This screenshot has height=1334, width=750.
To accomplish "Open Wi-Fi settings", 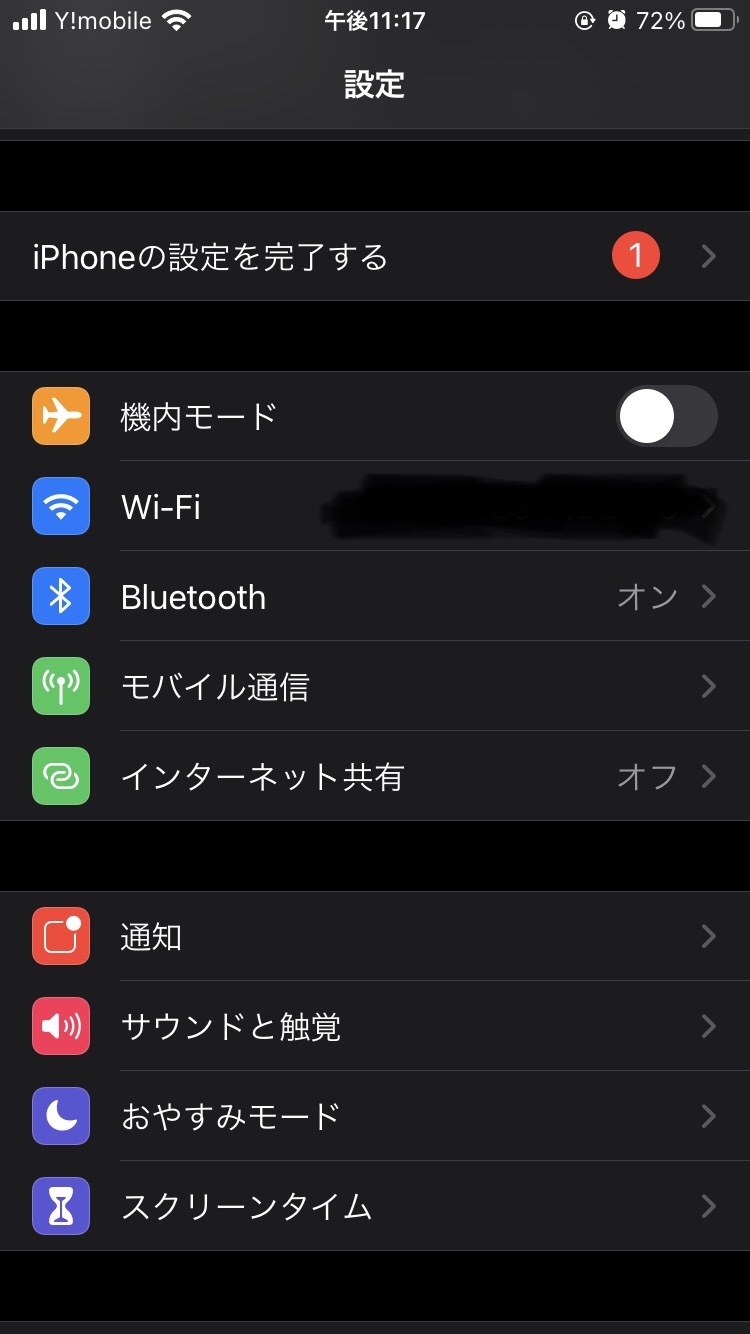I will [x=375, y=506].
